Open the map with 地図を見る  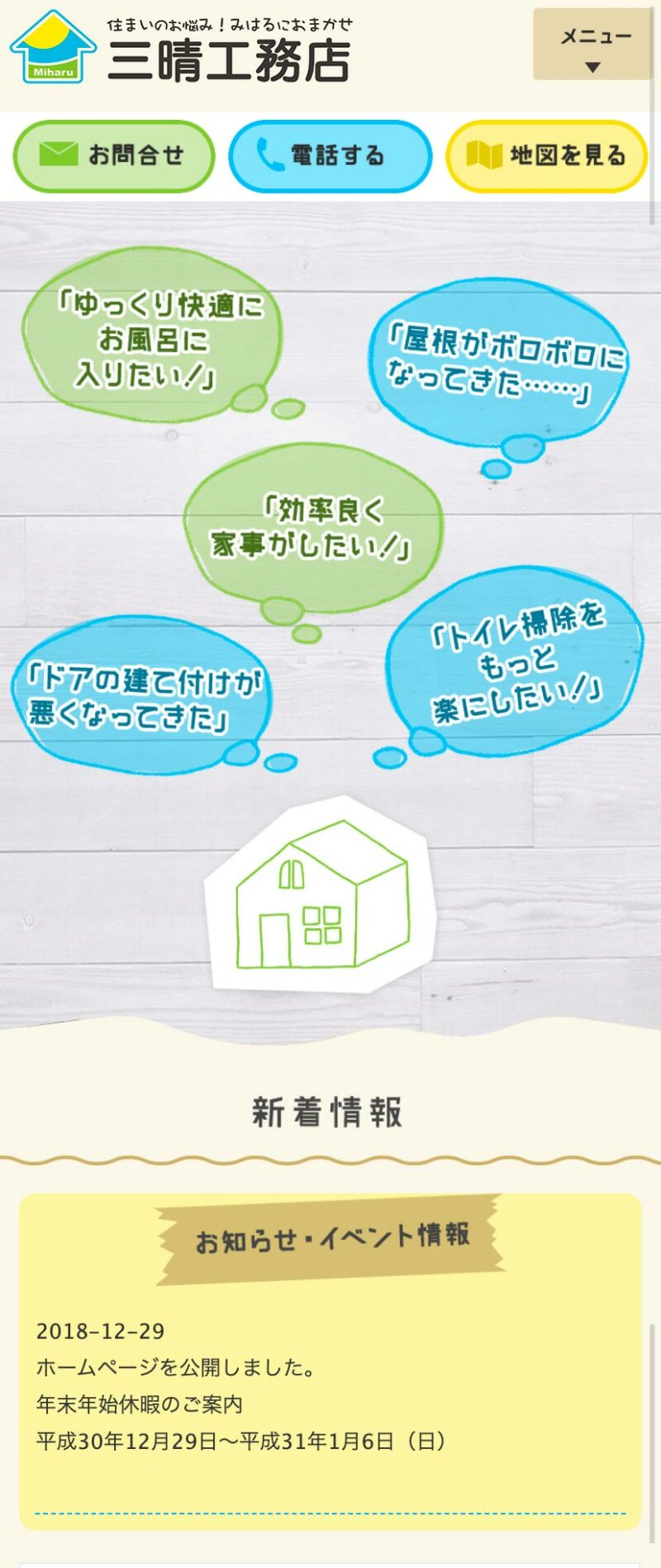(546, 155)
